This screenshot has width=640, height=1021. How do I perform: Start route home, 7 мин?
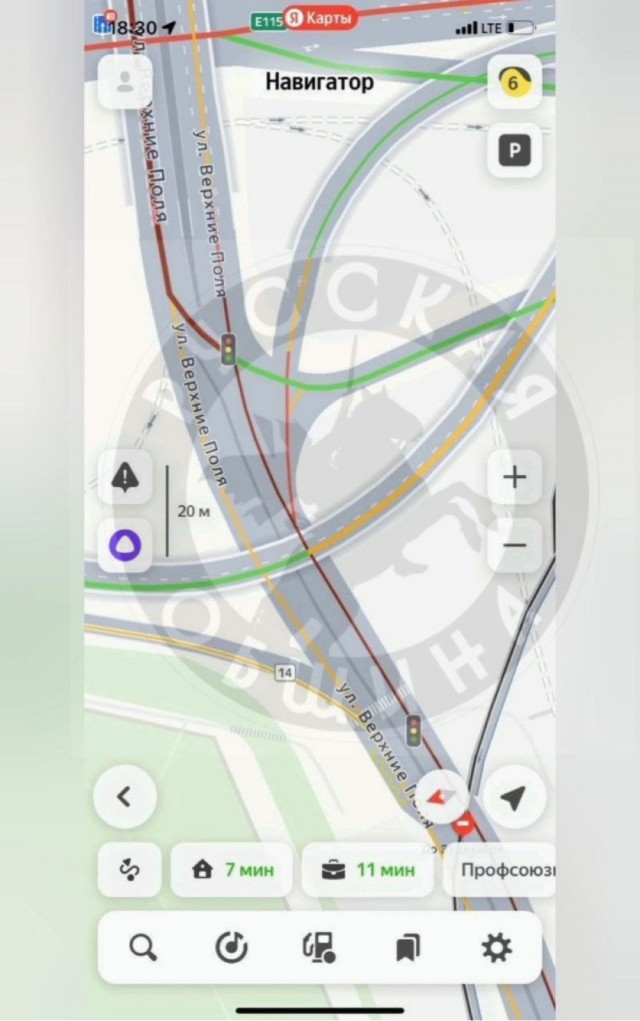click(231, 869)
